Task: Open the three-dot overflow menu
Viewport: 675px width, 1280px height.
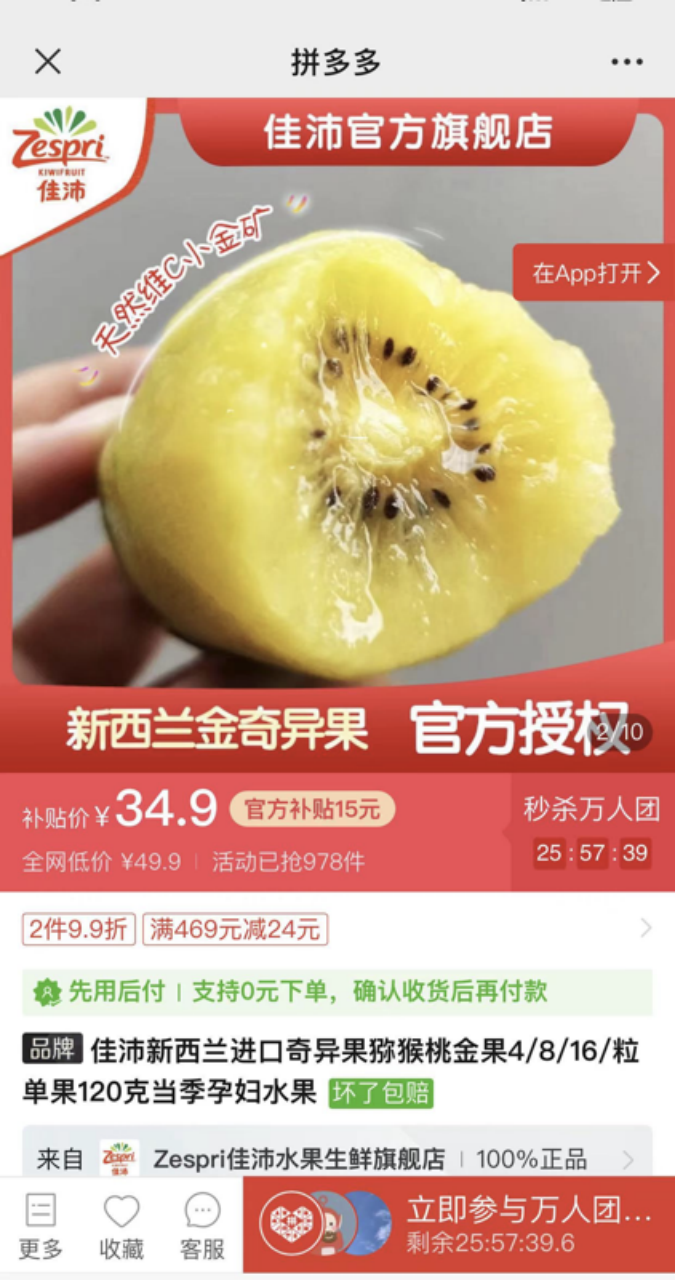Action: [627, 62]
